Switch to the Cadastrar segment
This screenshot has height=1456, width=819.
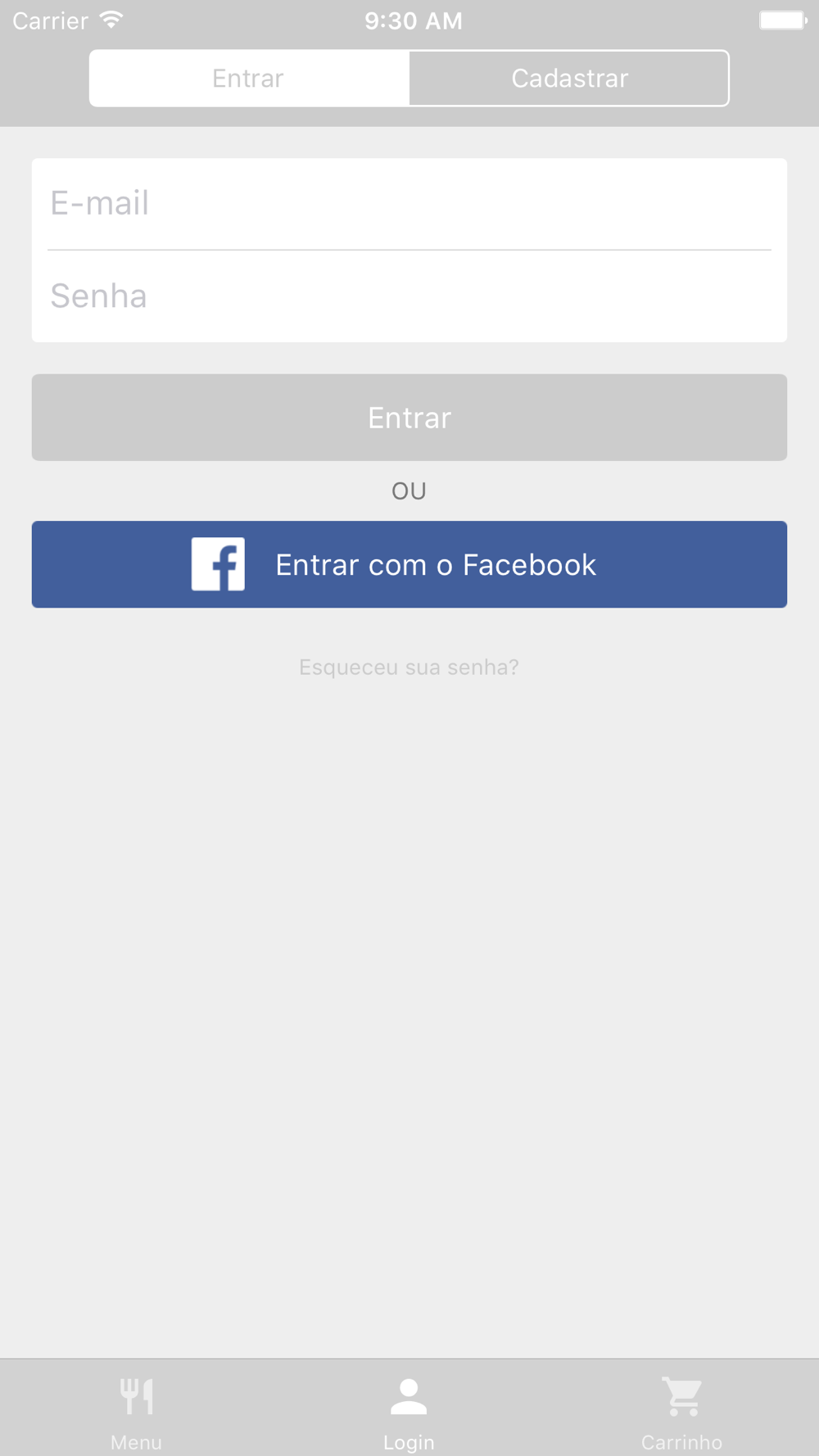569,79
